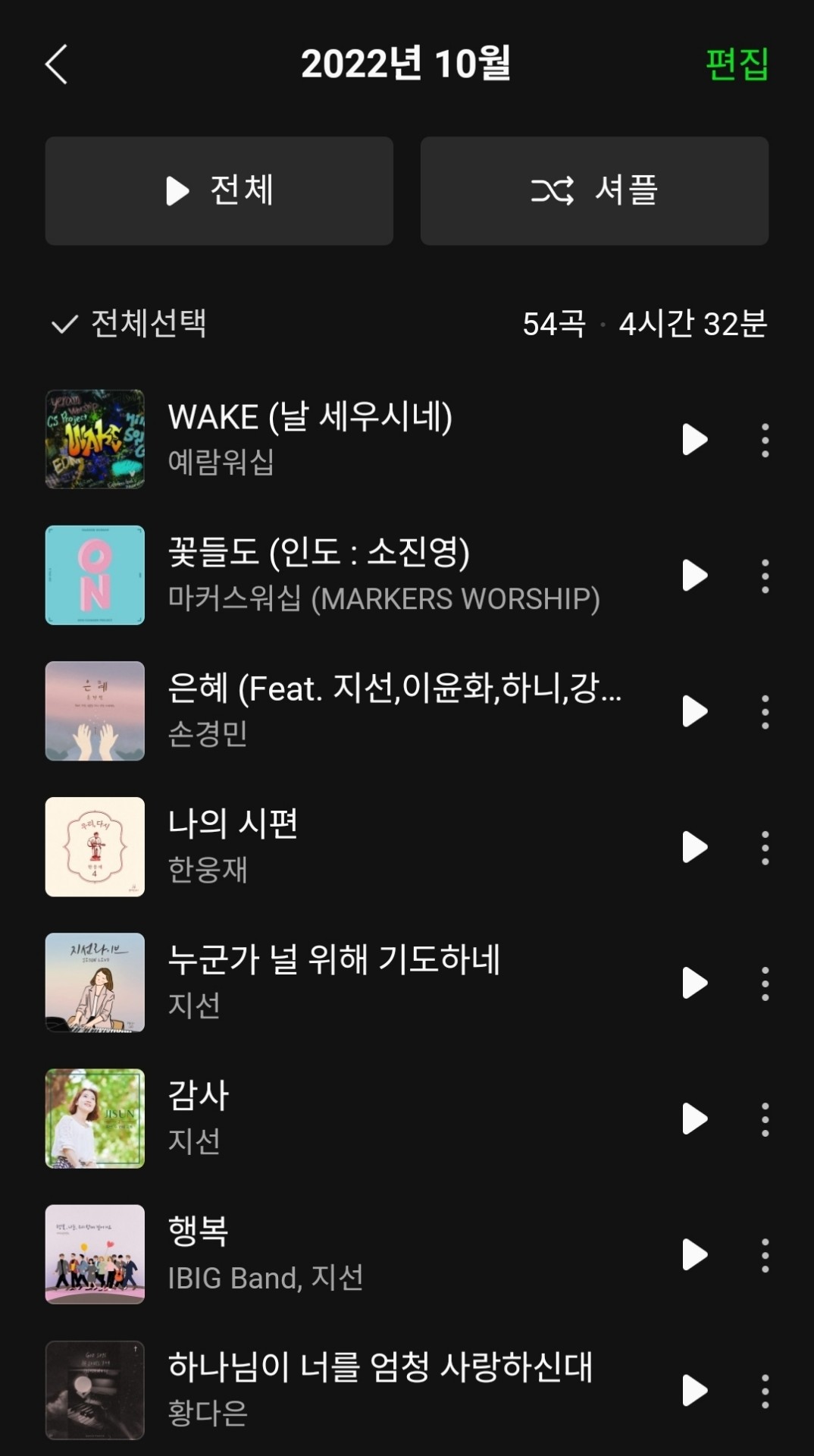This screenshot has height=1456, width=814.
Task: Open more options for 꽃들도 song
Action: coord(765,576)
